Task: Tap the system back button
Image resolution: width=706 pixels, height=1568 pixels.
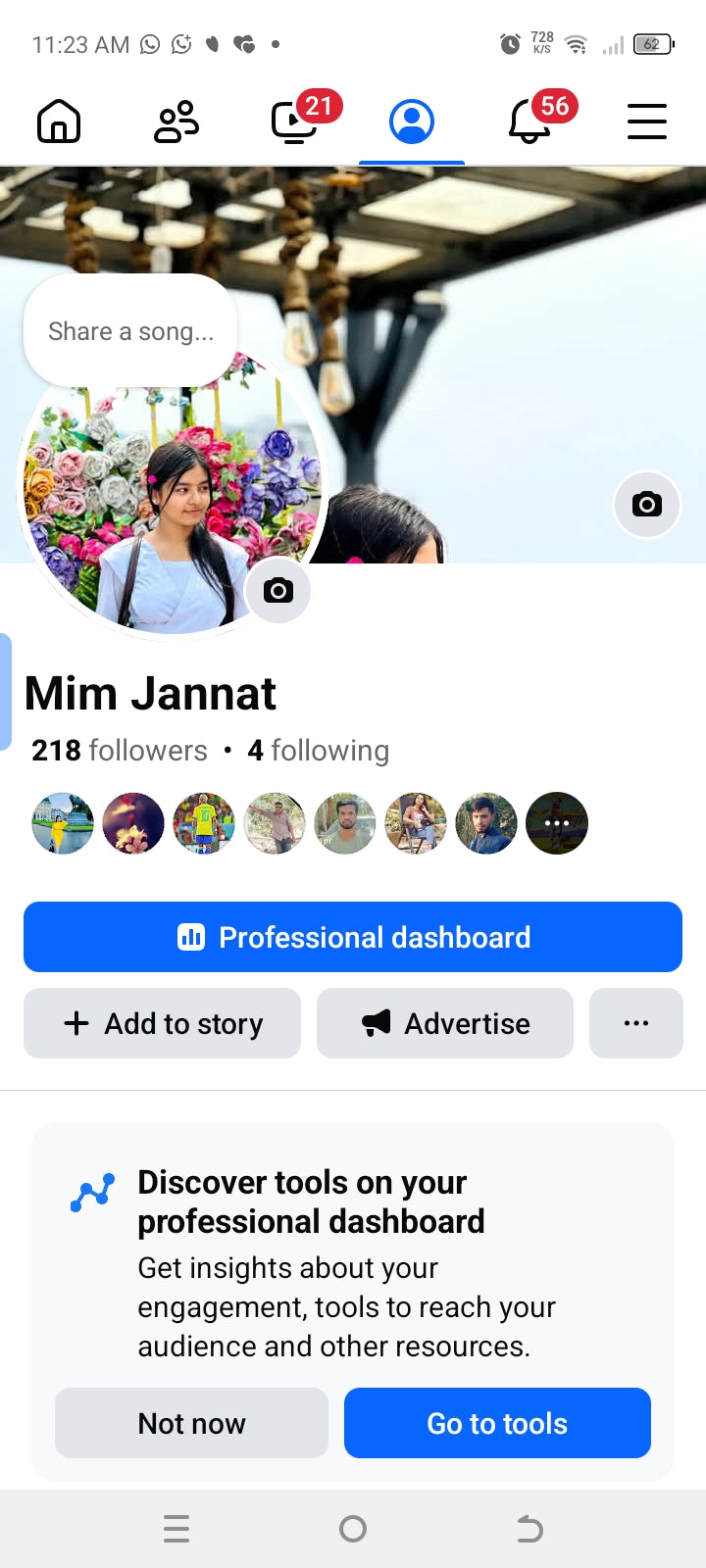Action: pos(529,1529)
